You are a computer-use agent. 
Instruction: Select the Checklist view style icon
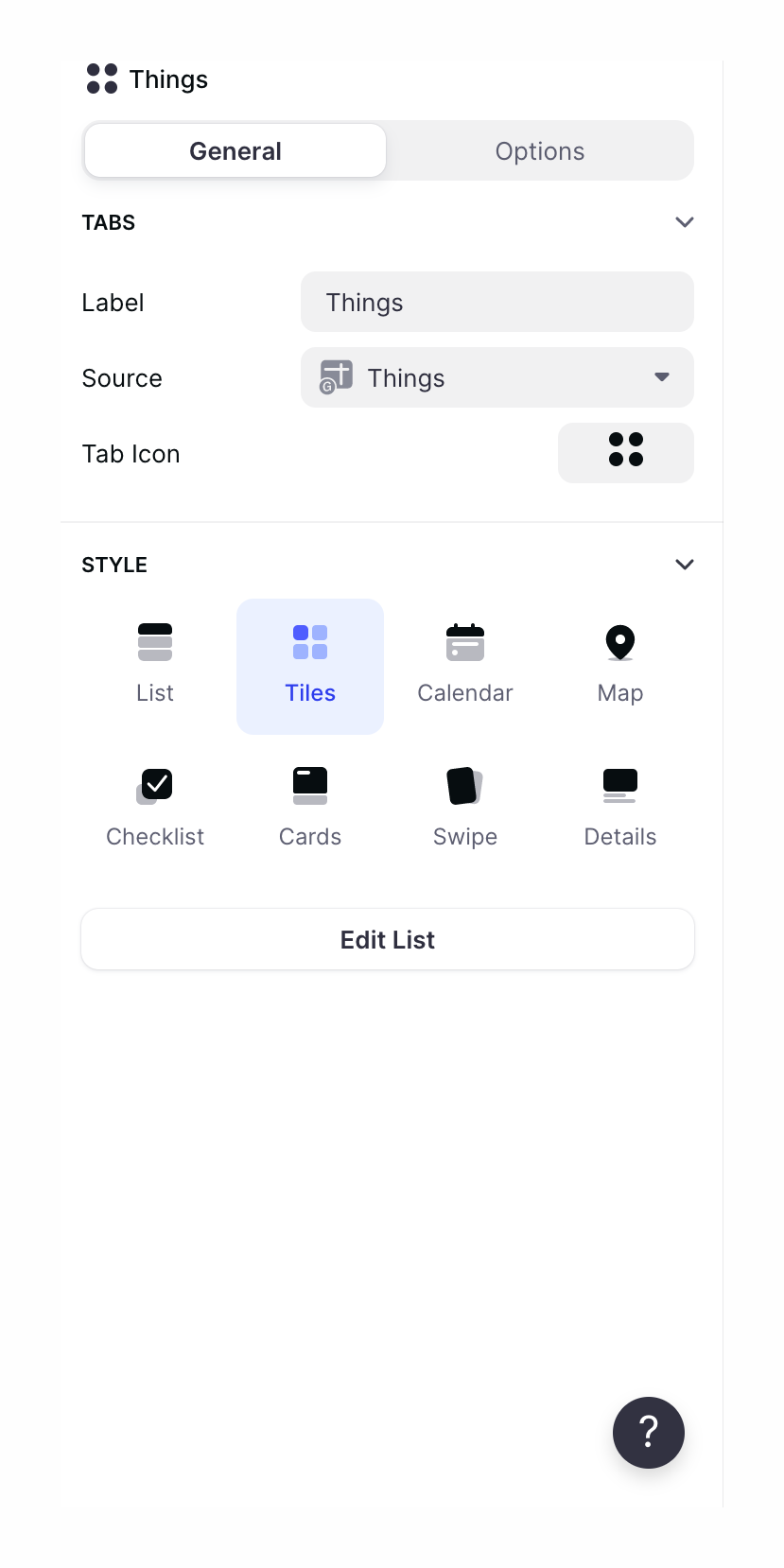(x=154, y=785)
